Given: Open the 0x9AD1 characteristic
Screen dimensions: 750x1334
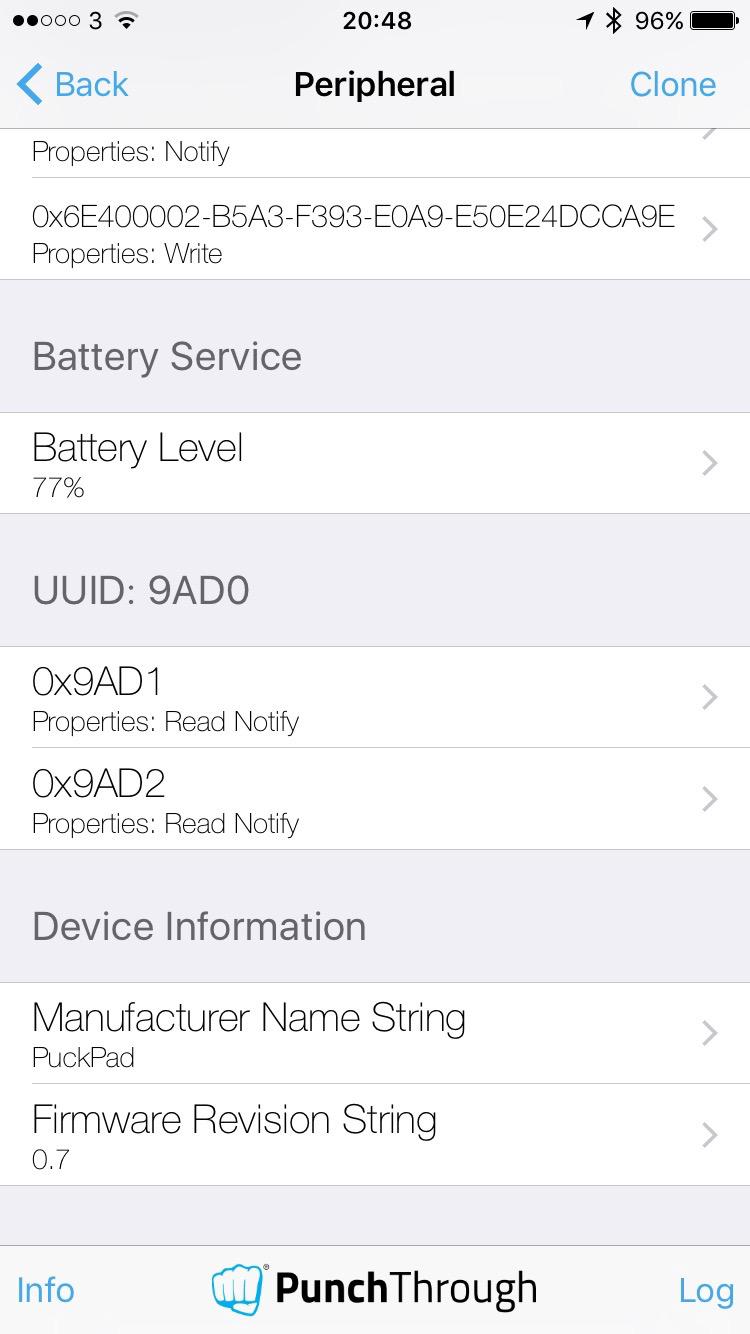Looking at the screenshot, I should (375, 697).
